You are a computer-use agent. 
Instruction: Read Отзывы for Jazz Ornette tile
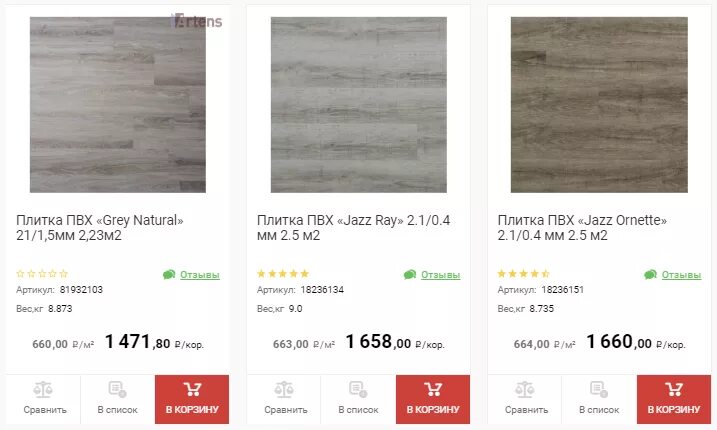click(681, 274)
